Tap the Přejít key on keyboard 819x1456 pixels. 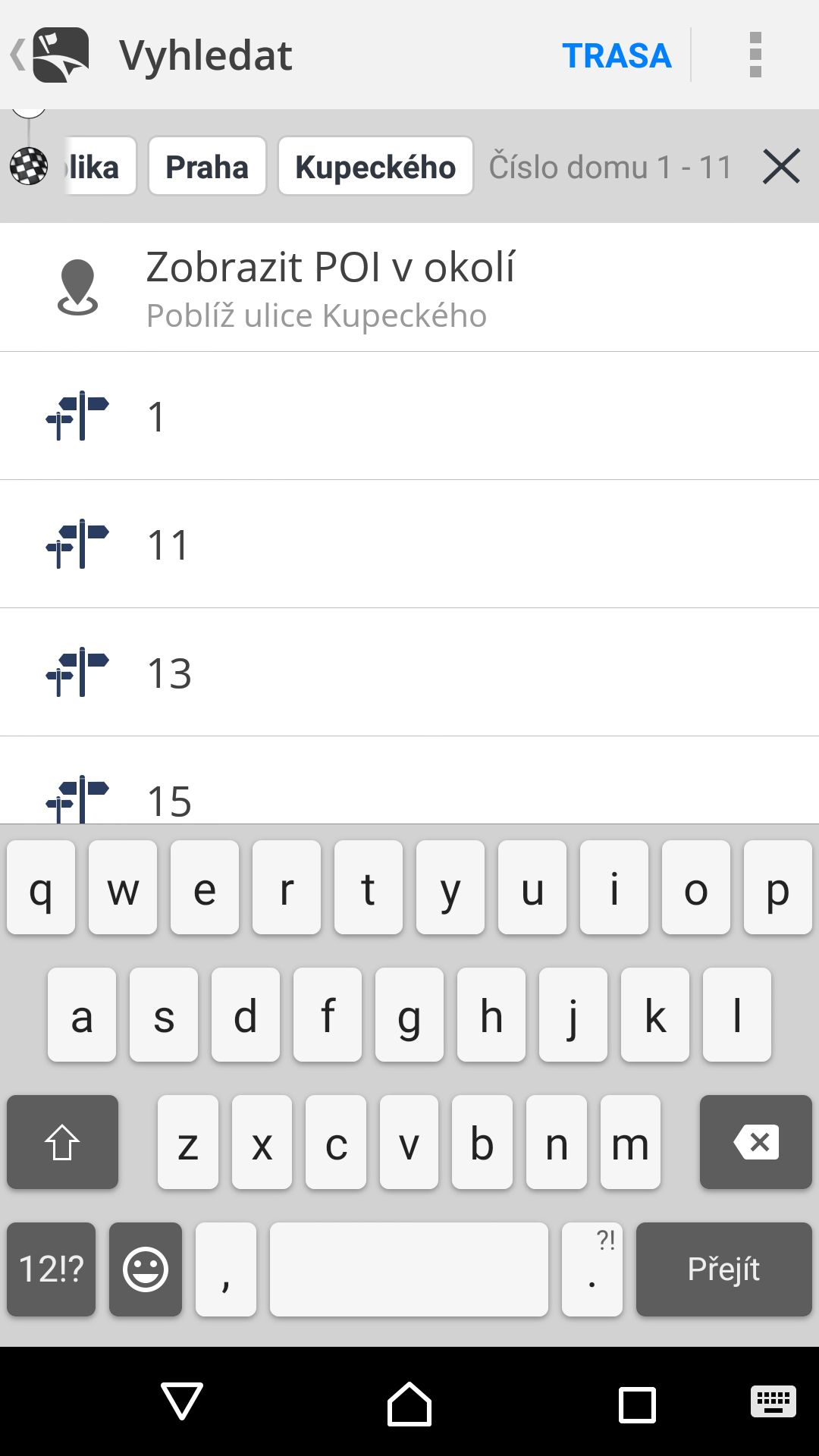click(x=723, y=1269)
